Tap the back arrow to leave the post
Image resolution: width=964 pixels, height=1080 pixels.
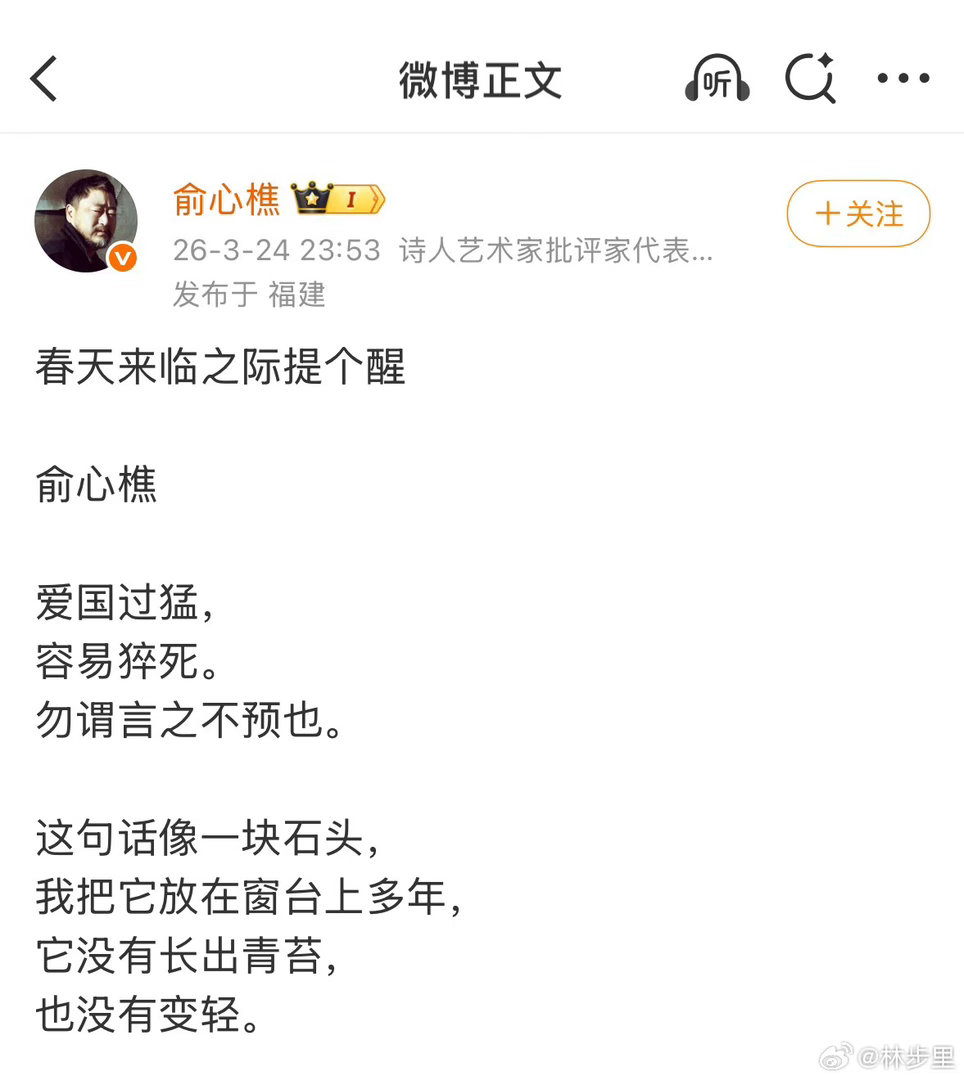pos(44,76)
